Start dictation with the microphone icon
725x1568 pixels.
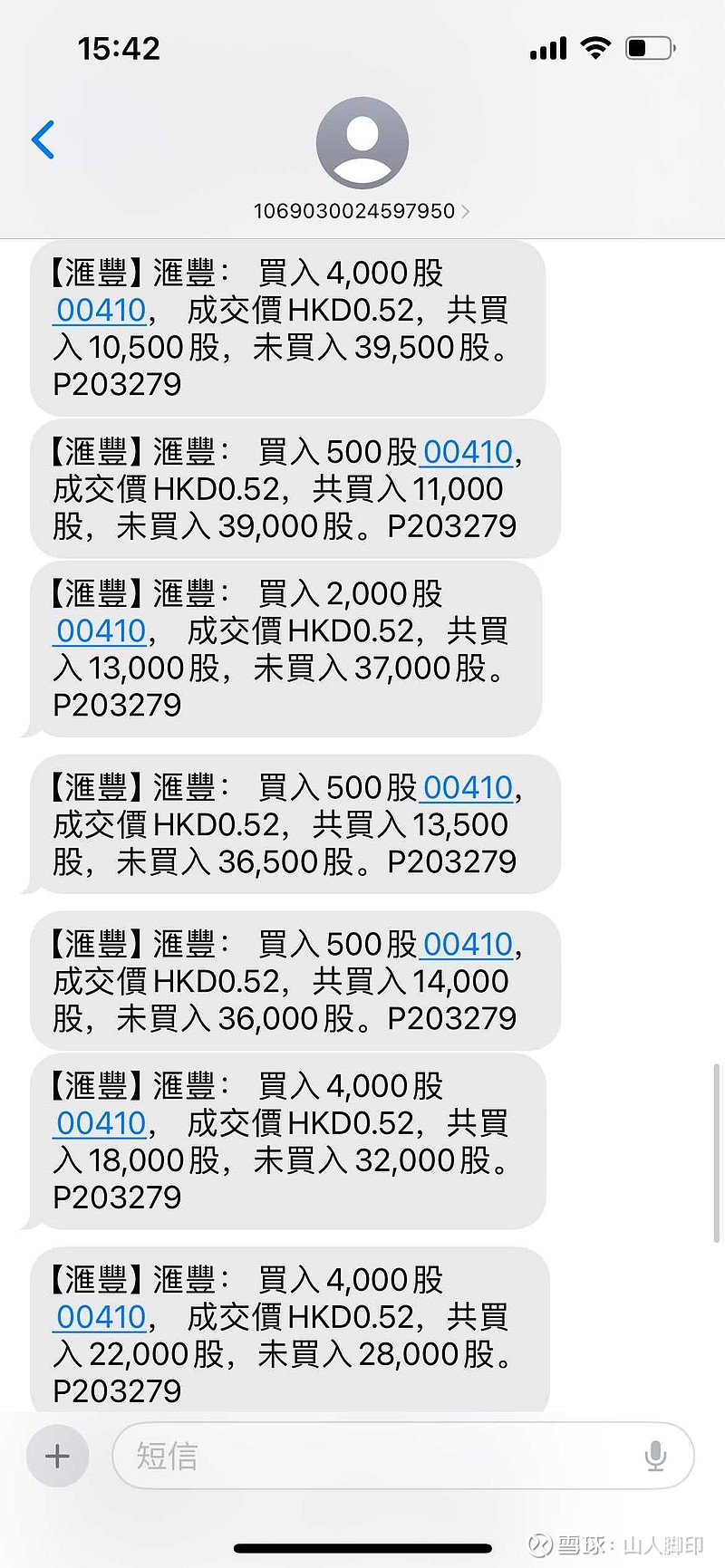point(655,1456)
